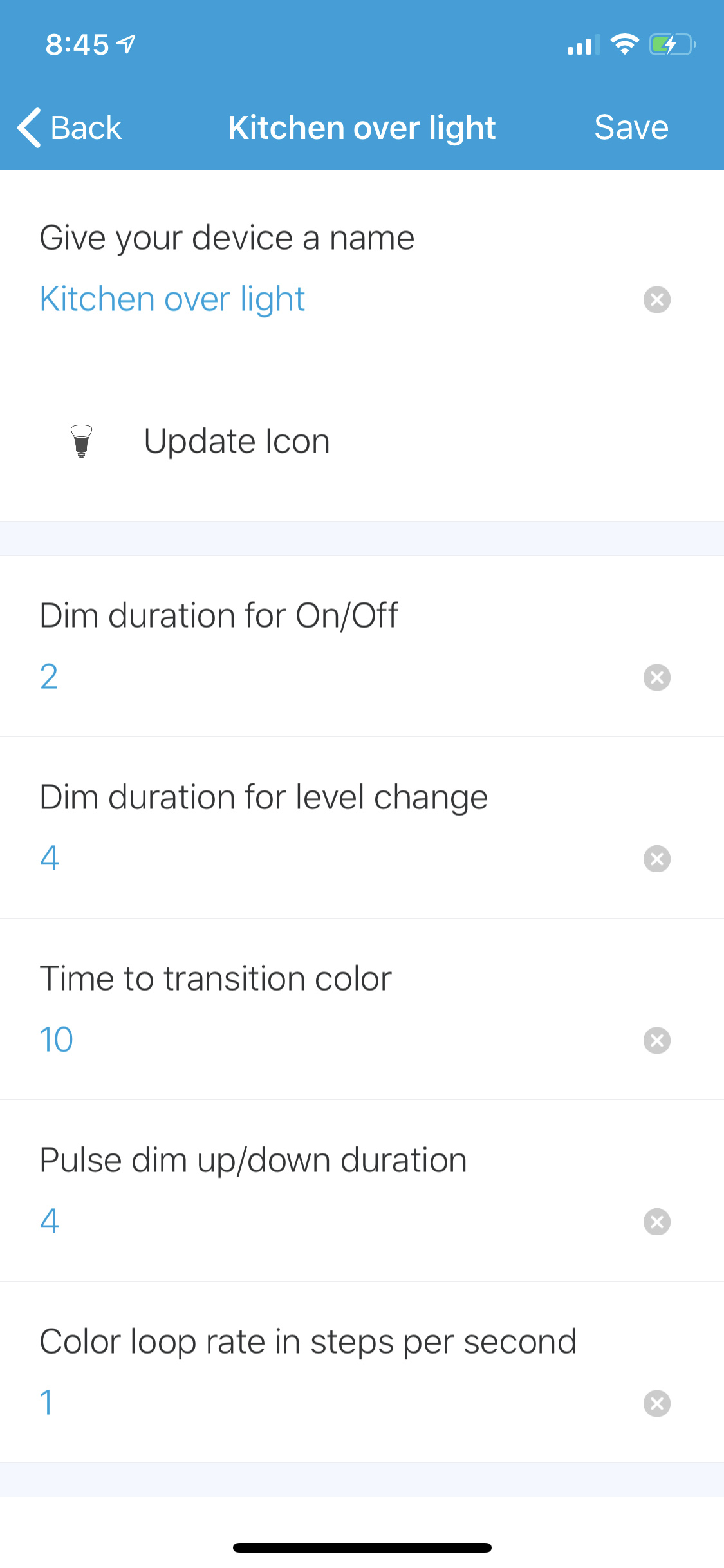724x1568 pixels.
Task: Clear Dim duration for On/Off value
Action: pyautogui.click(x=657, y=677)
